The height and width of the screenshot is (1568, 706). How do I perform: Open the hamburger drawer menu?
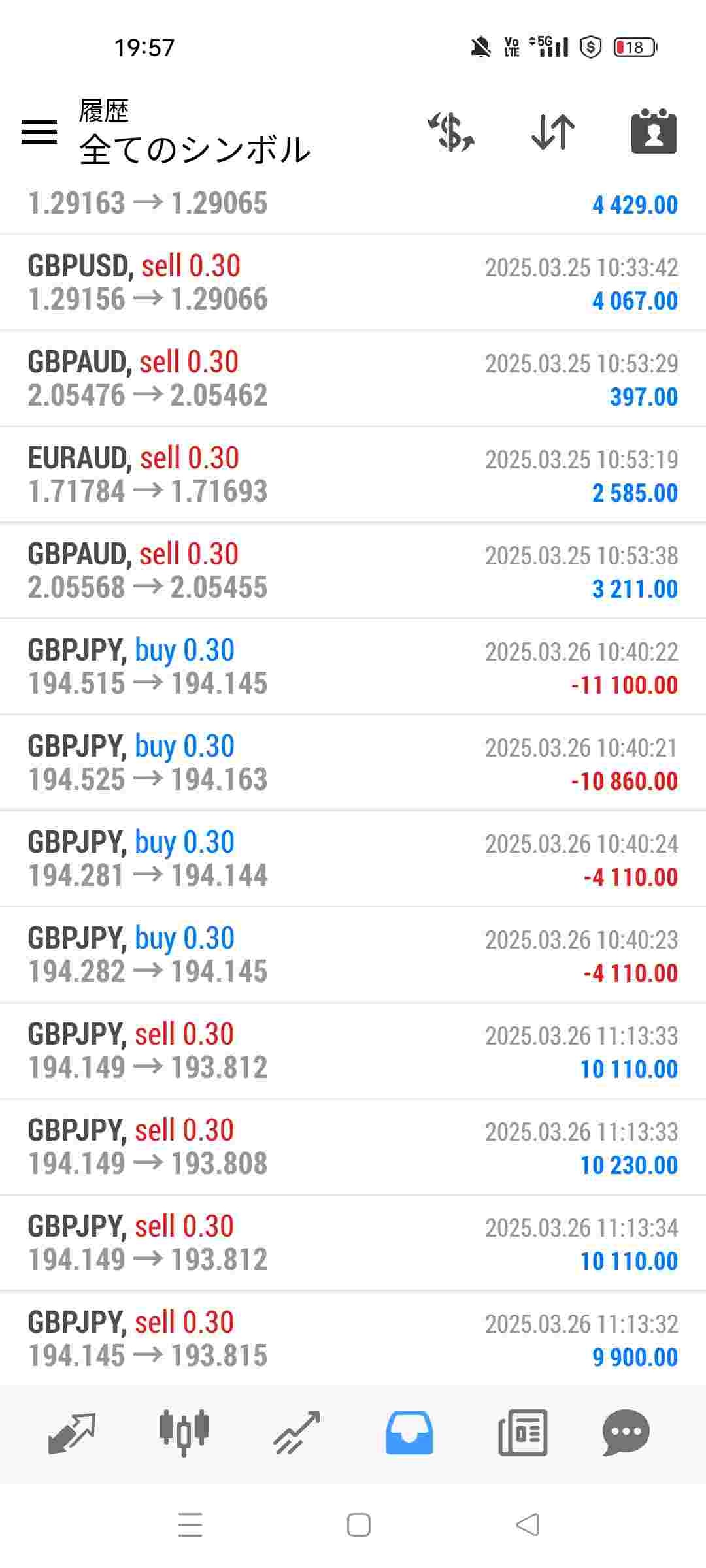point(39,132)
